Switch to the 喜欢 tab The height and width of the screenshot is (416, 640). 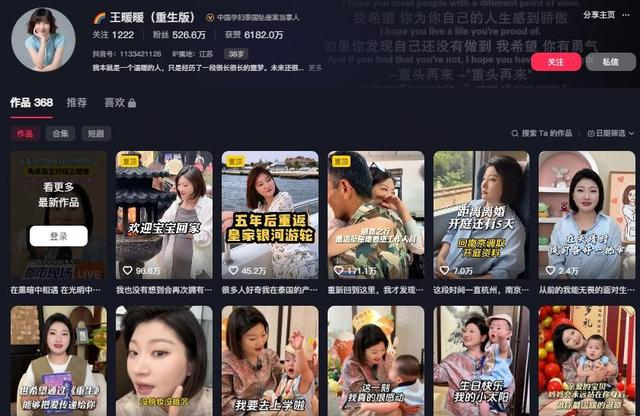[115, 102]
